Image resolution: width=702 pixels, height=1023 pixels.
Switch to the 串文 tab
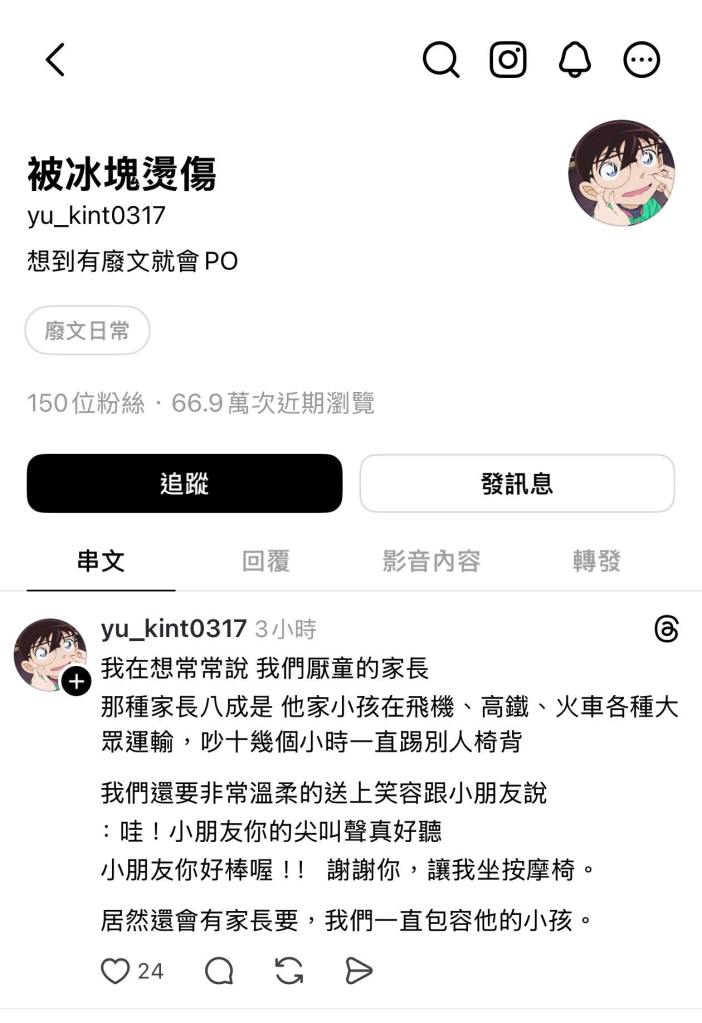(101, 561)
